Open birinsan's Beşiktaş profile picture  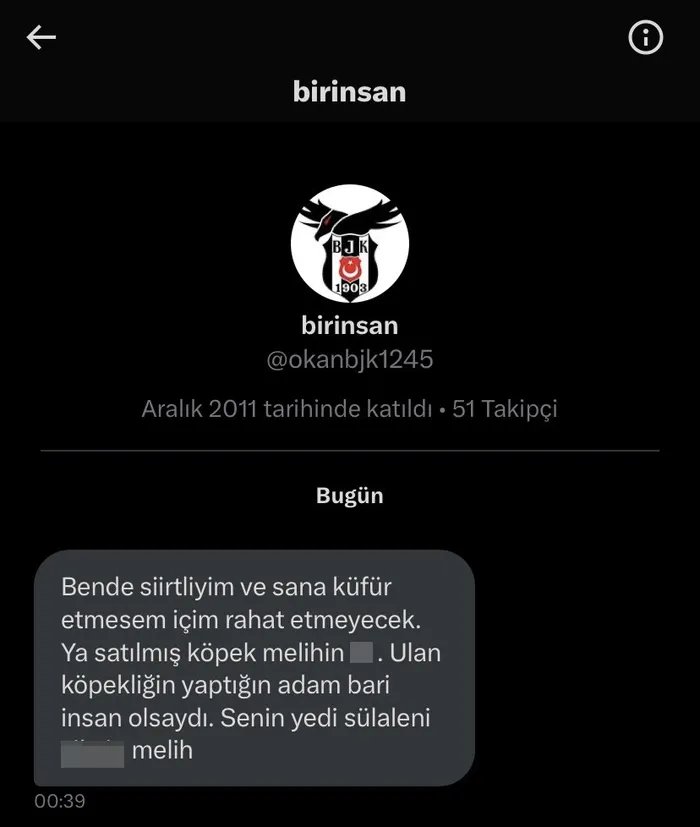point(350,243)
